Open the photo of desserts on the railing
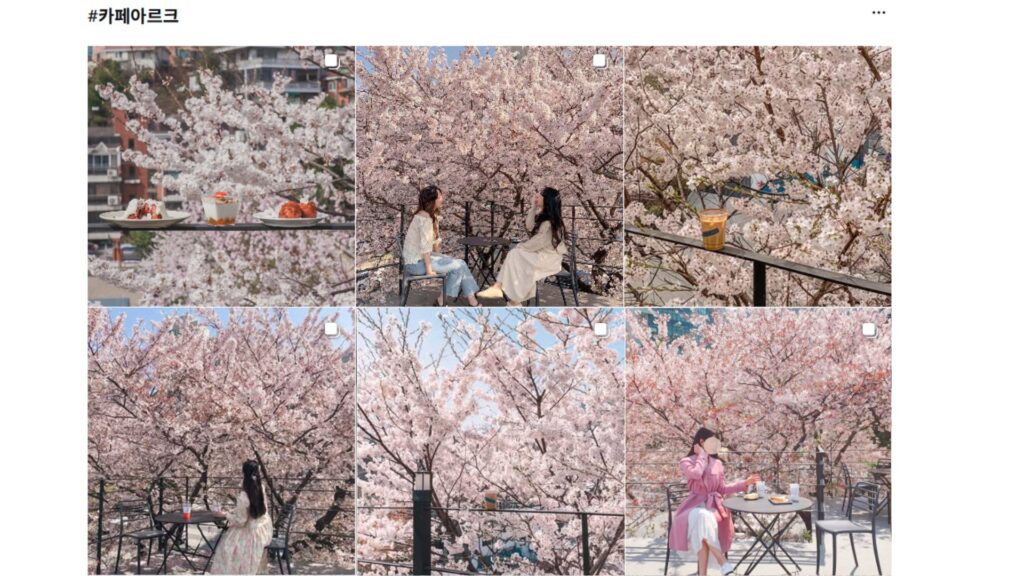 pyautogui.click(x=221, y=176)
